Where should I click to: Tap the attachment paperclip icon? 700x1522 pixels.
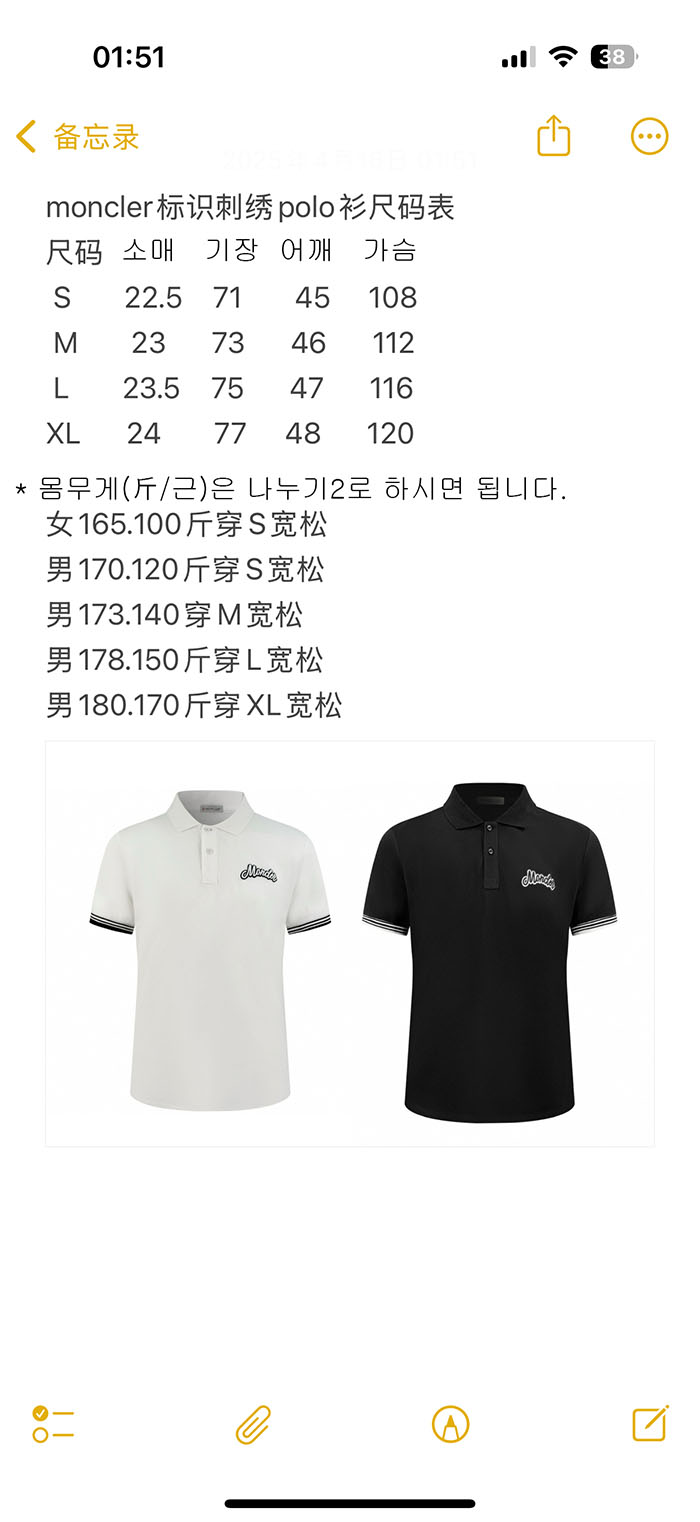(254, 1424)
